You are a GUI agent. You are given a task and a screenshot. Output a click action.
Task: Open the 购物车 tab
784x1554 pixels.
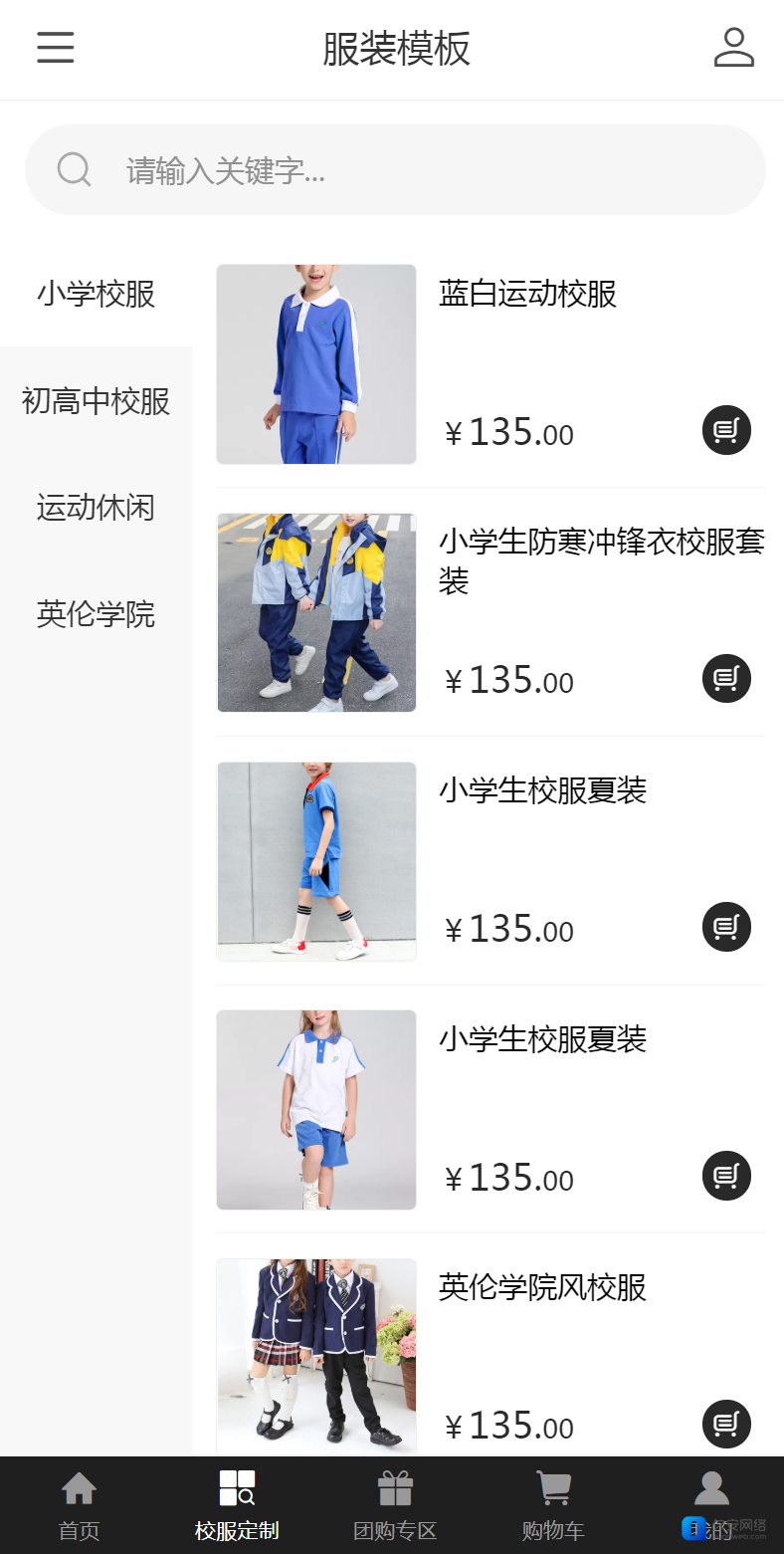(553, 1505)
